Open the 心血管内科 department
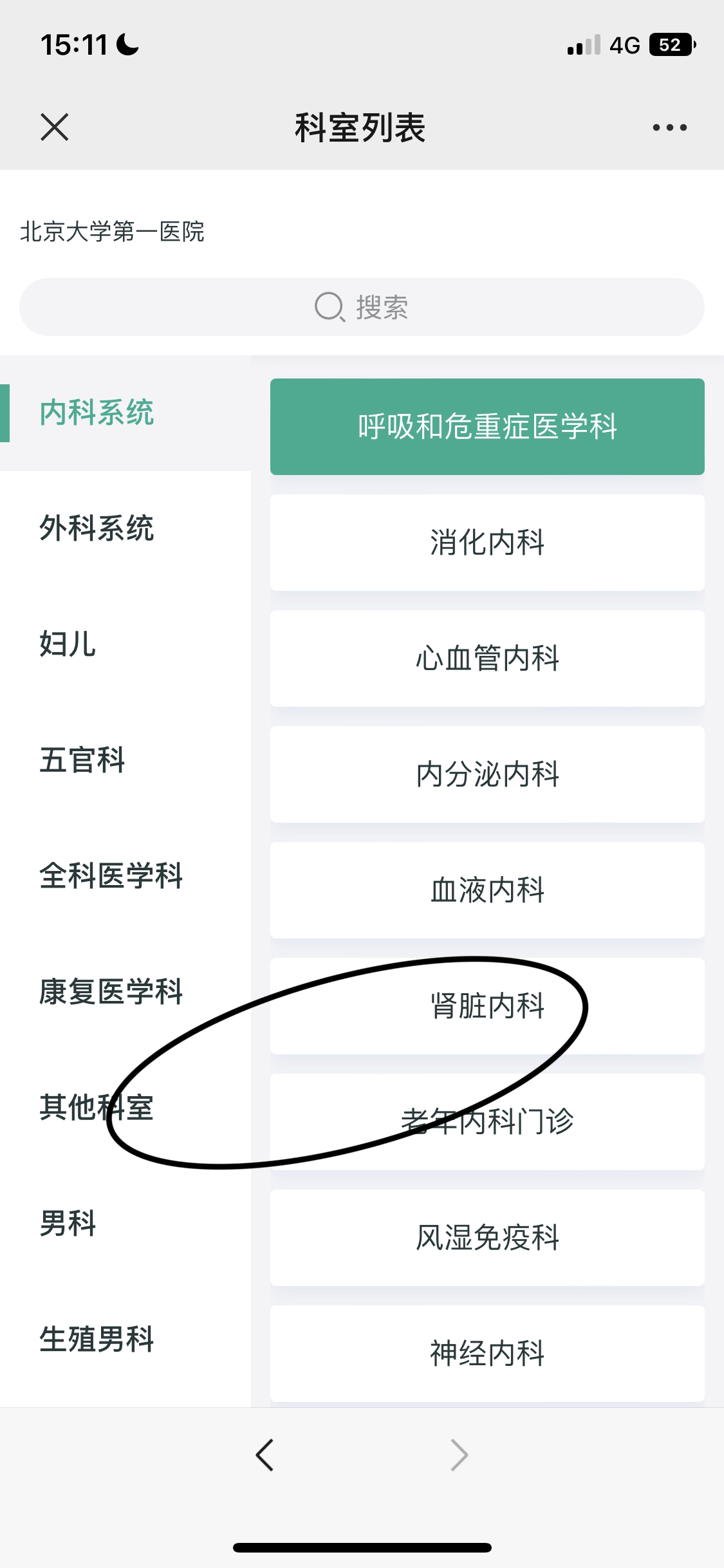This screenshot has width=724, height=1568. (x=487, y=658)
